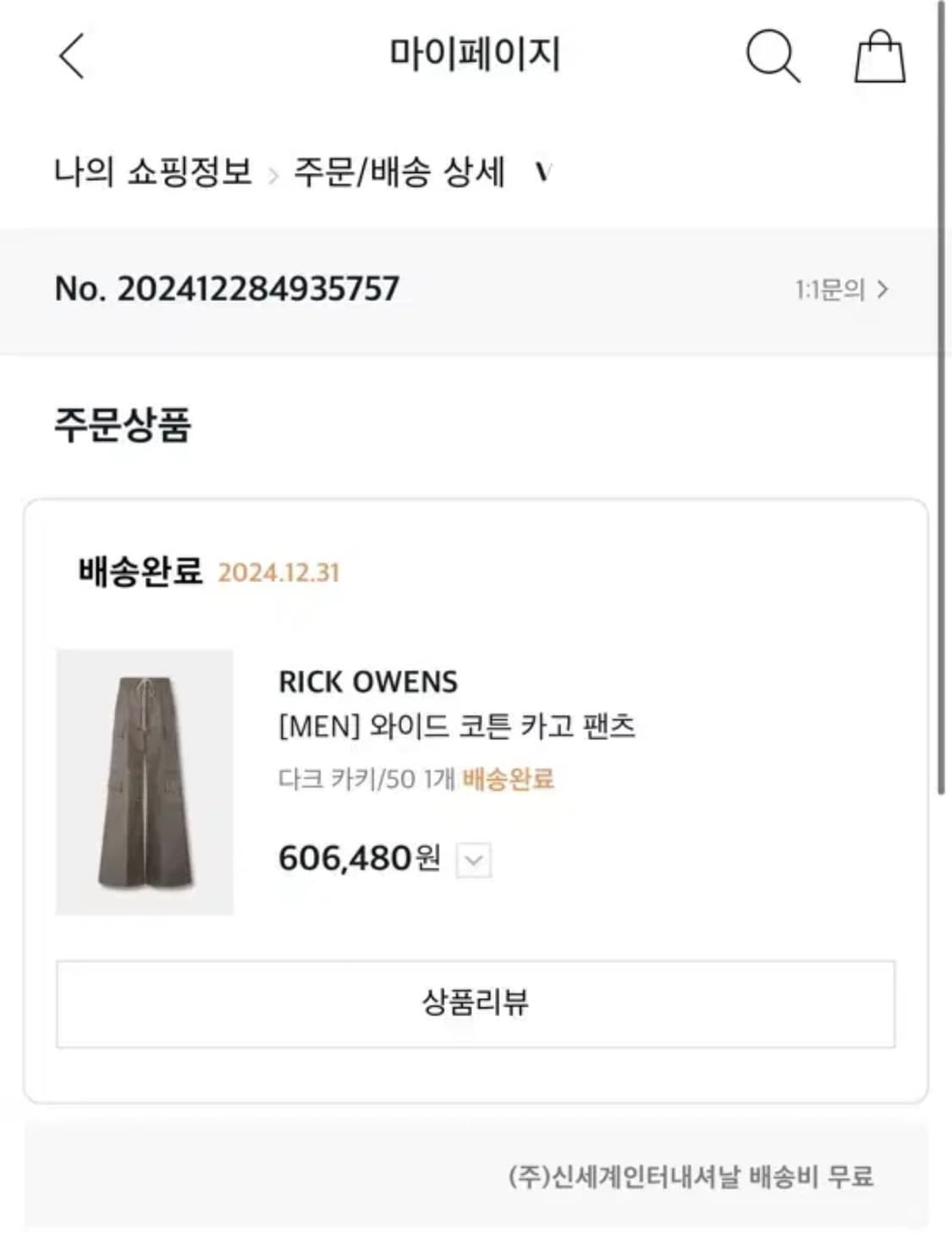The height and width of the screenshot is (1250, 952).
Task: Go back using the back arrow icon
Action: coord(72,58)
